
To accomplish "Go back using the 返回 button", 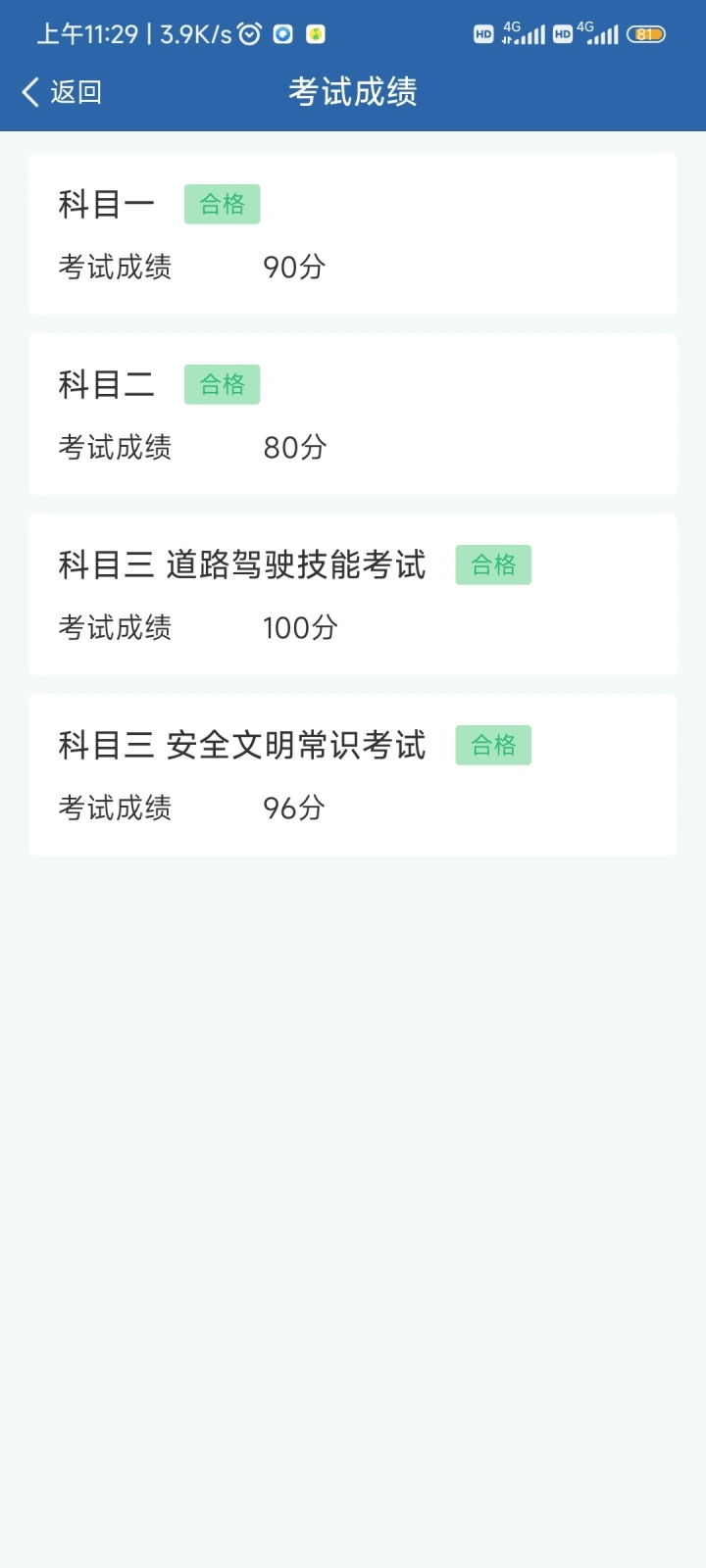I will tap(62, 92).
